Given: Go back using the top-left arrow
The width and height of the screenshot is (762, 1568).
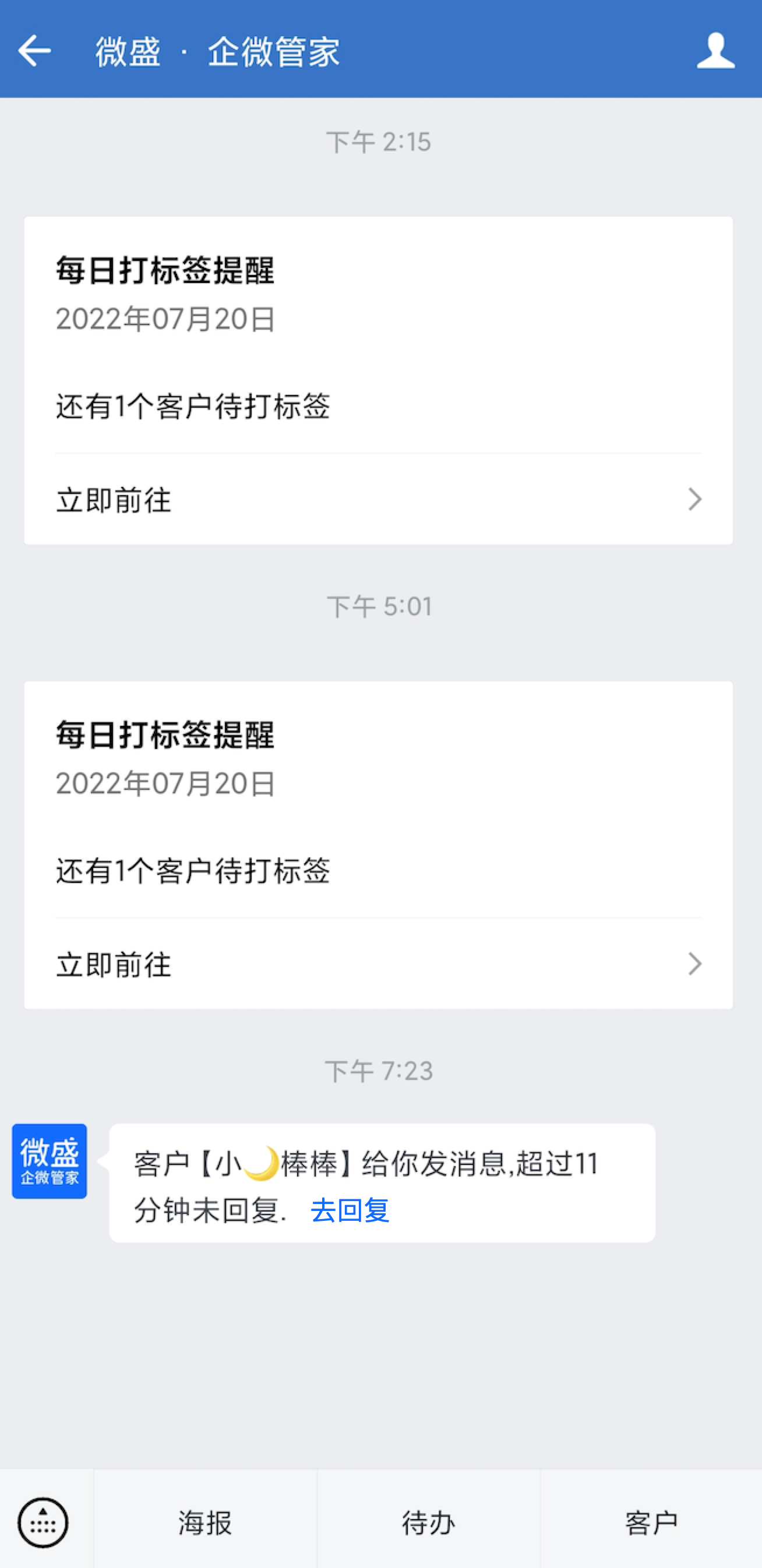Looking at the screenshot, I should pyautogui.click(x=34, y=50).
